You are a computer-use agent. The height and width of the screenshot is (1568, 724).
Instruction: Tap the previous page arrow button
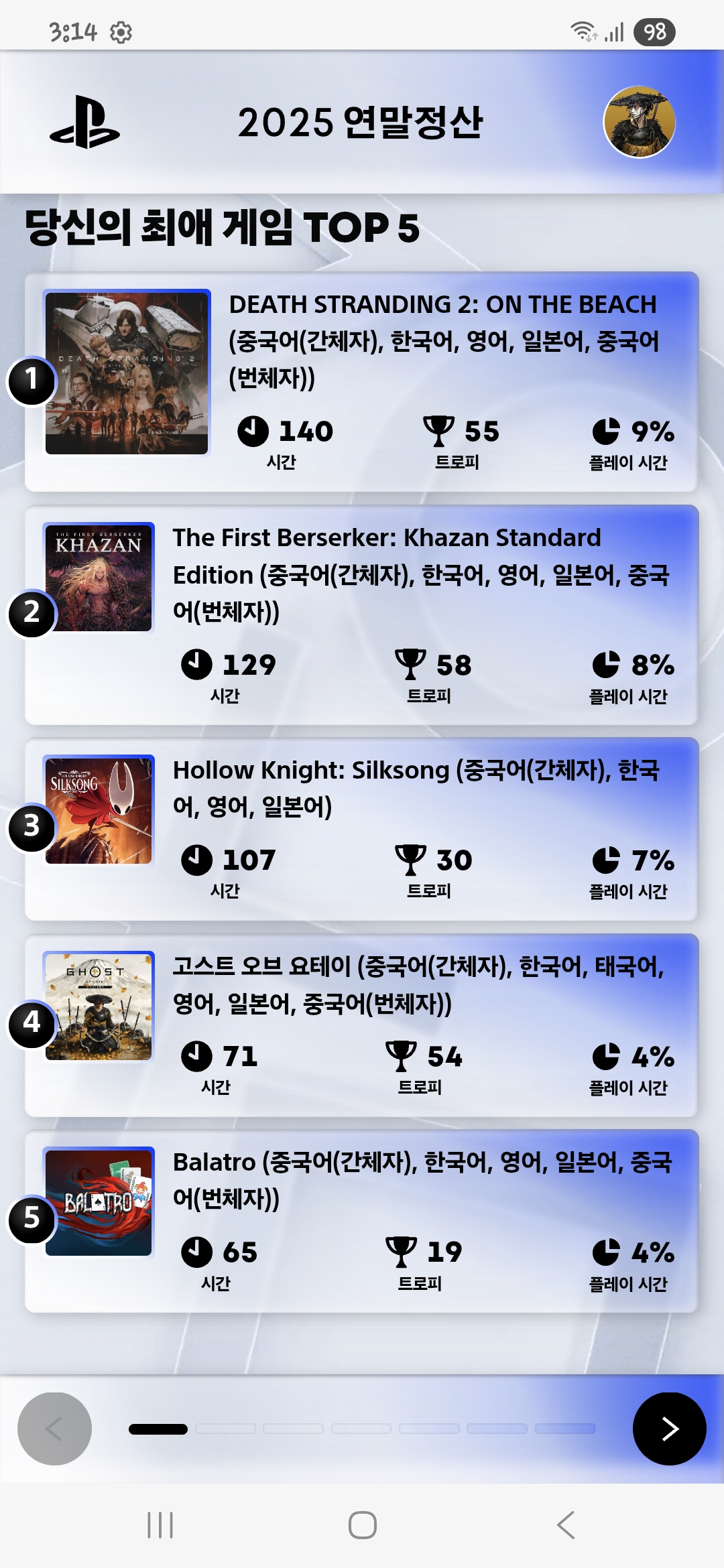(54, 1429)
